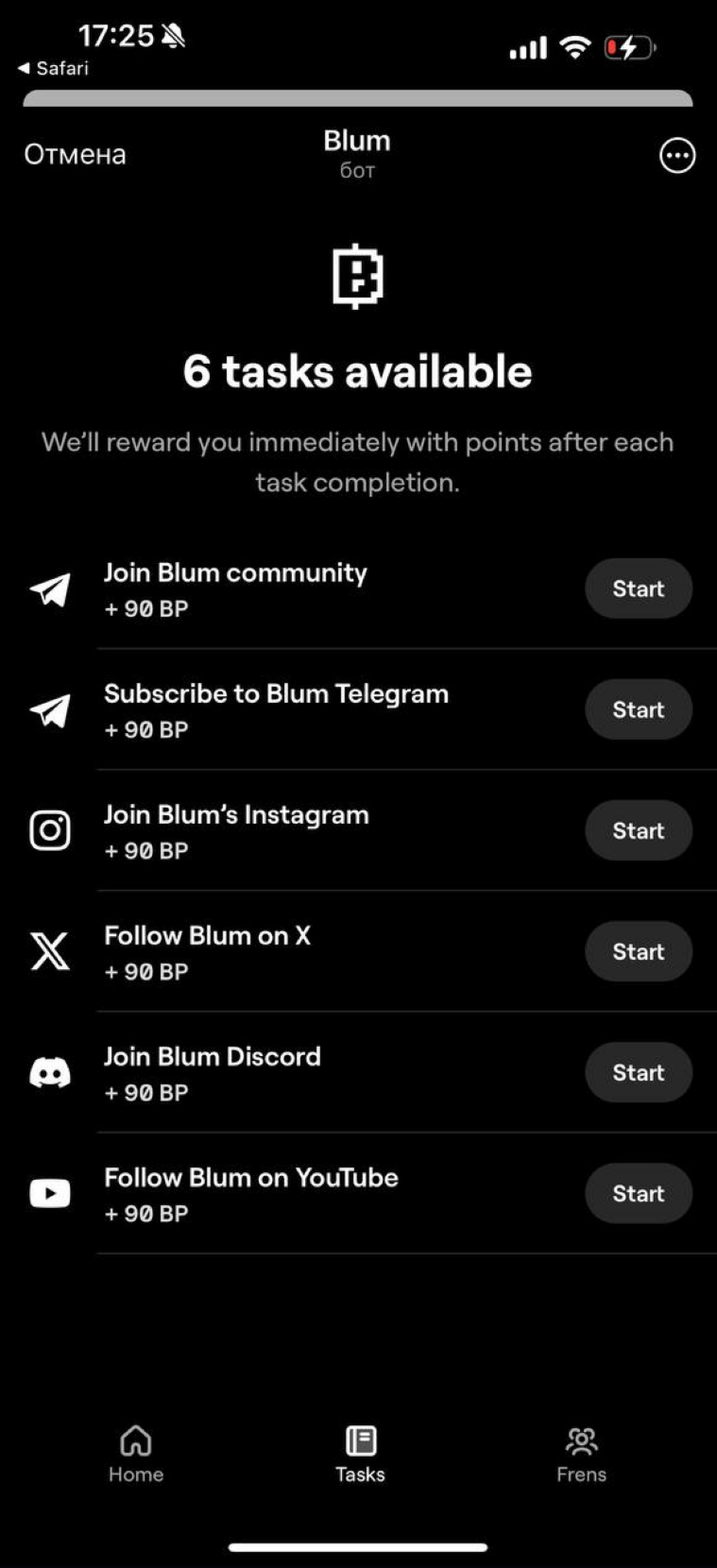The width and height of the screenshot is (717, 1568).
Task: Return to Safari via back link
Action: pyautogui.click(x=53, y=68)
